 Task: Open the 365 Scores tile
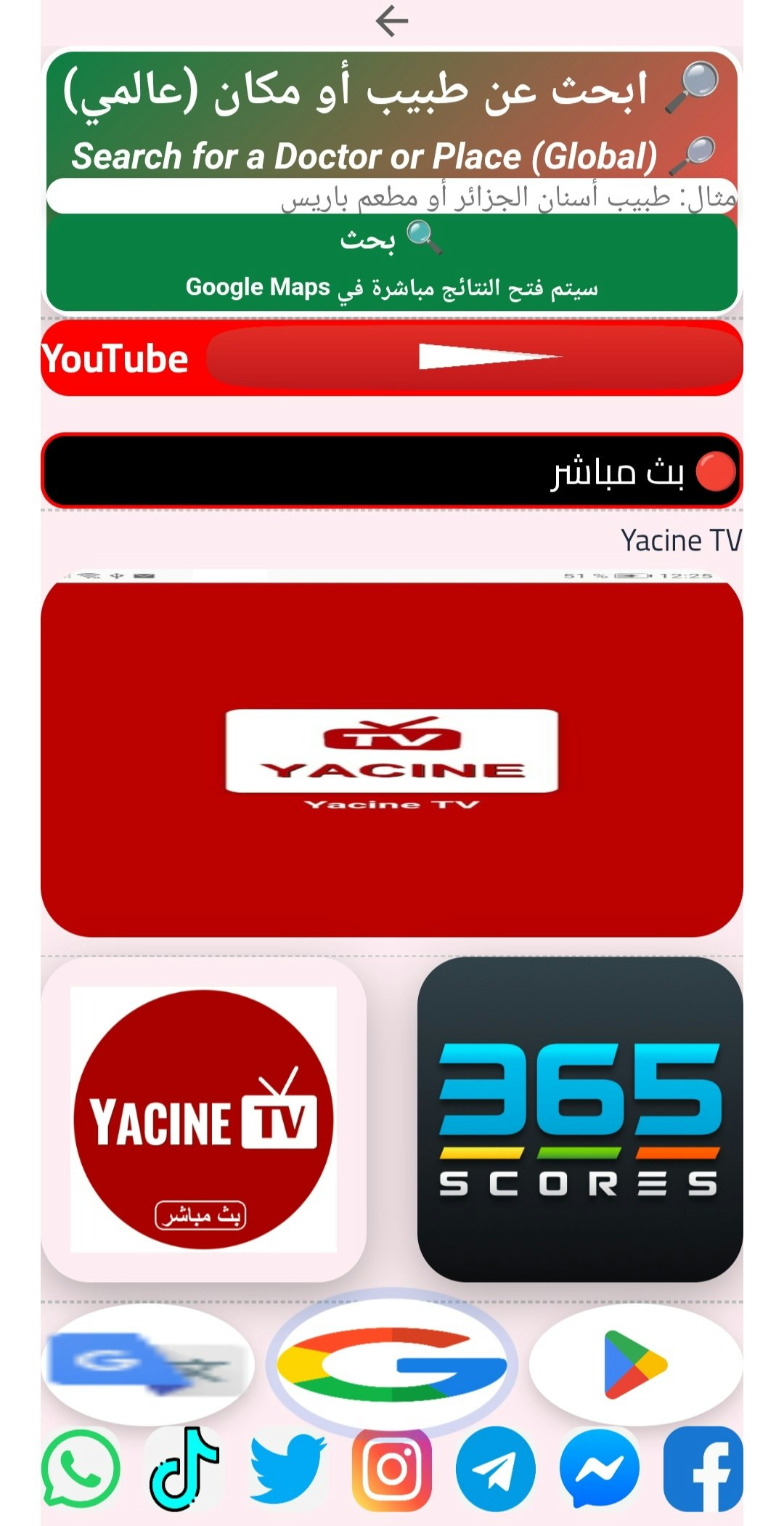point(580,1119)
